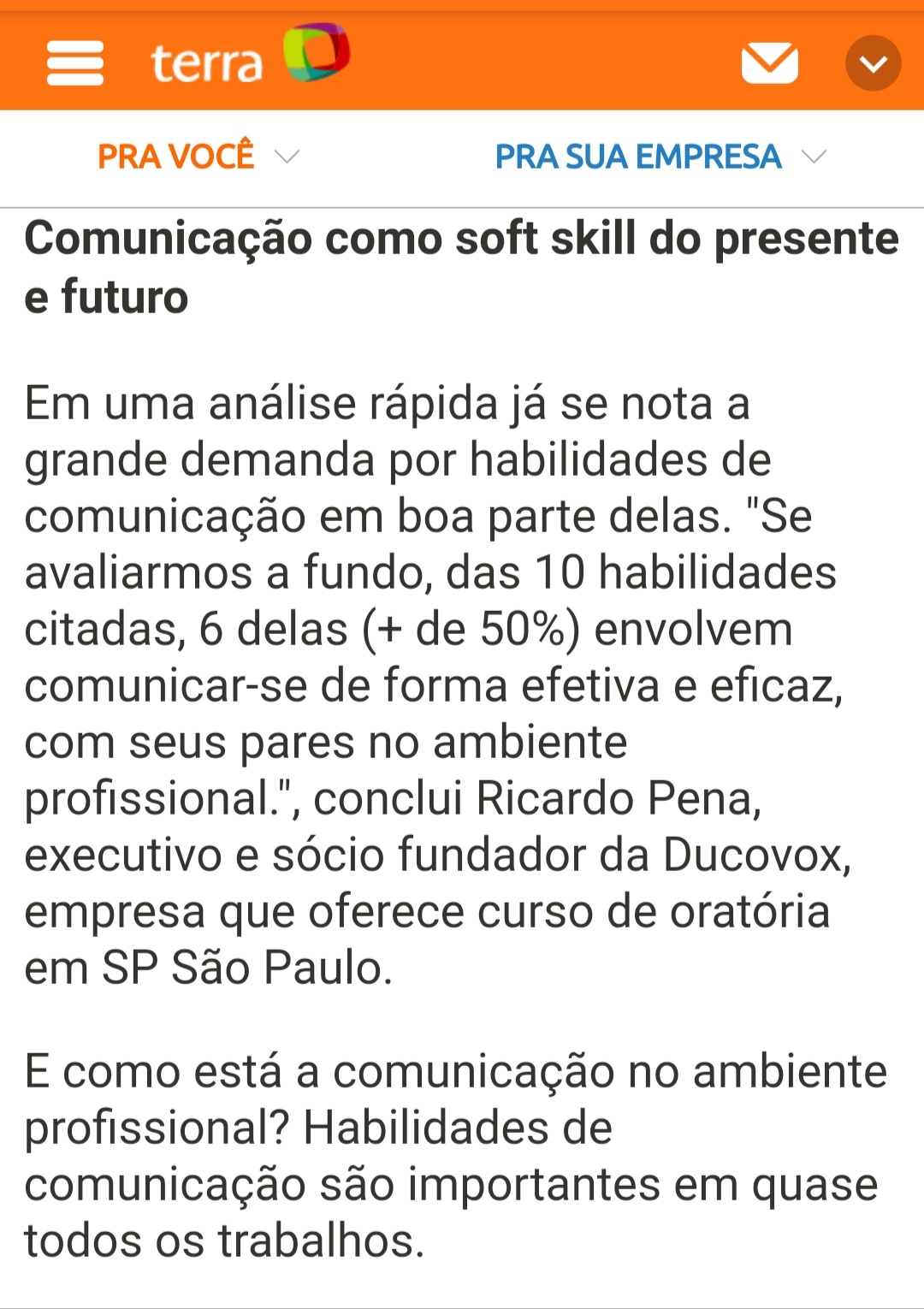Image resolution: width=924 pixels, height=1309 pixels.
Task: Expand the PRA VOCÊ menu
Action: tap(198, 157)
